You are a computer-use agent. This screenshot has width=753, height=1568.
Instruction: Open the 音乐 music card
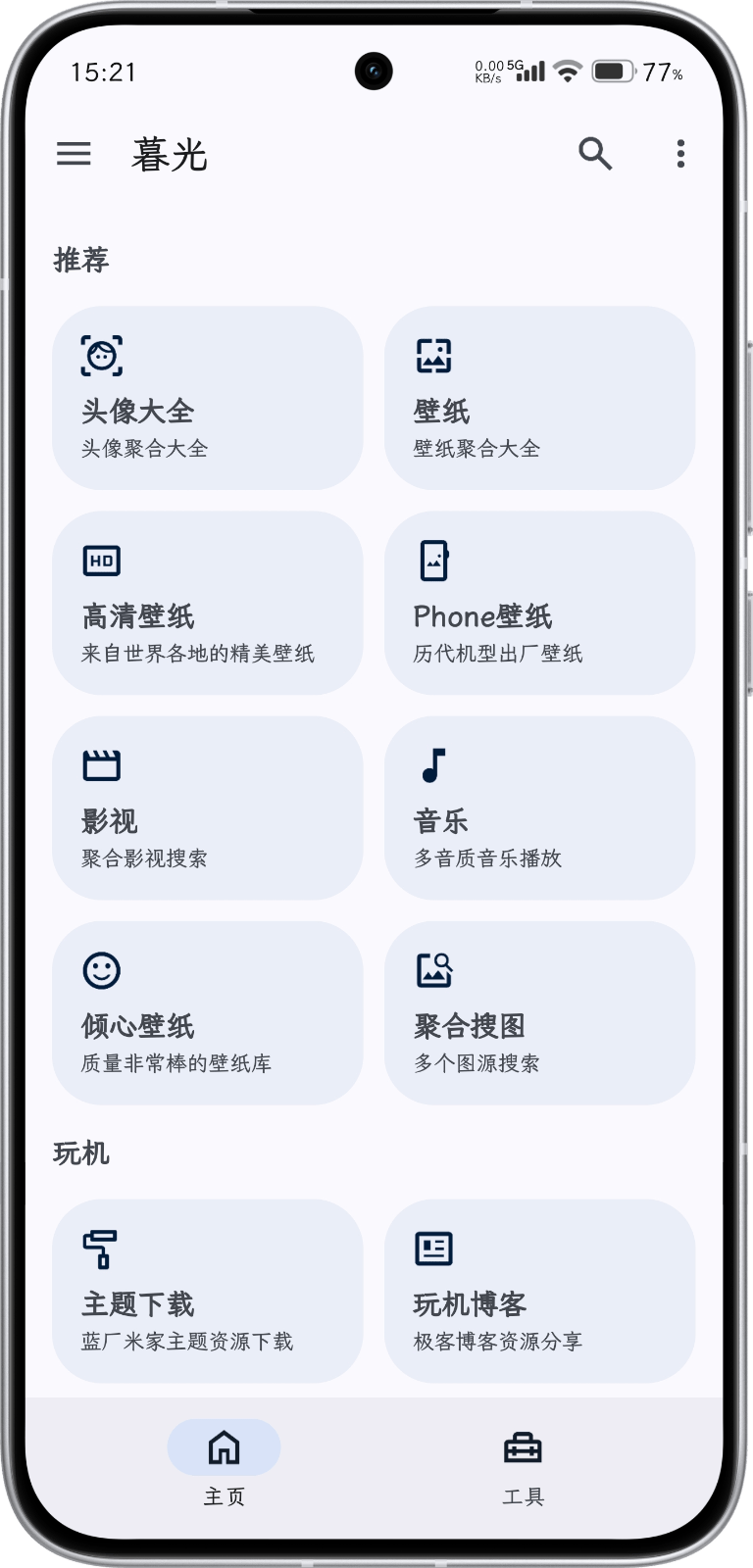(539, 808)
